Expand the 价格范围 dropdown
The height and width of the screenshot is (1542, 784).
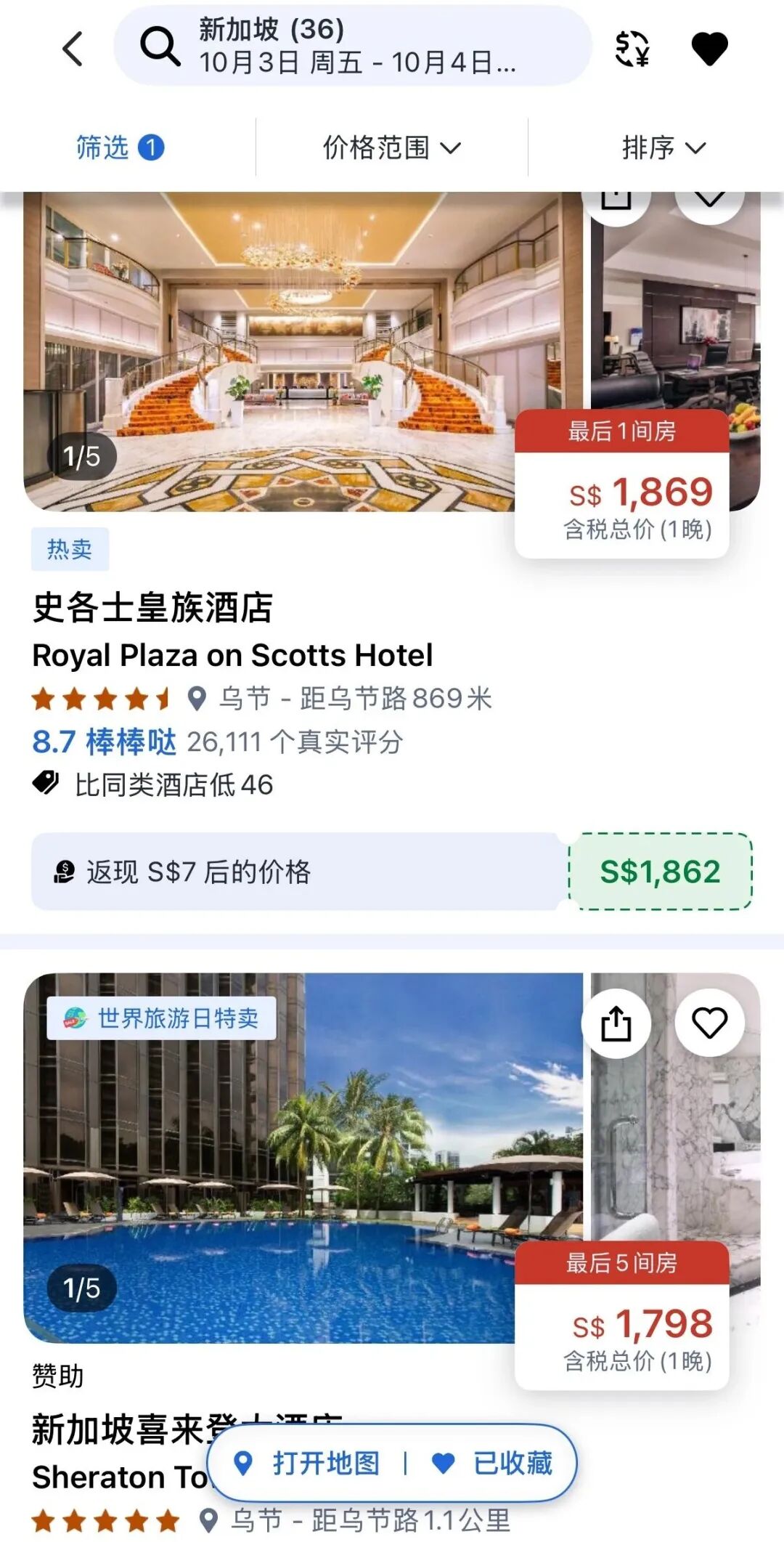click(x=391, y=147)
